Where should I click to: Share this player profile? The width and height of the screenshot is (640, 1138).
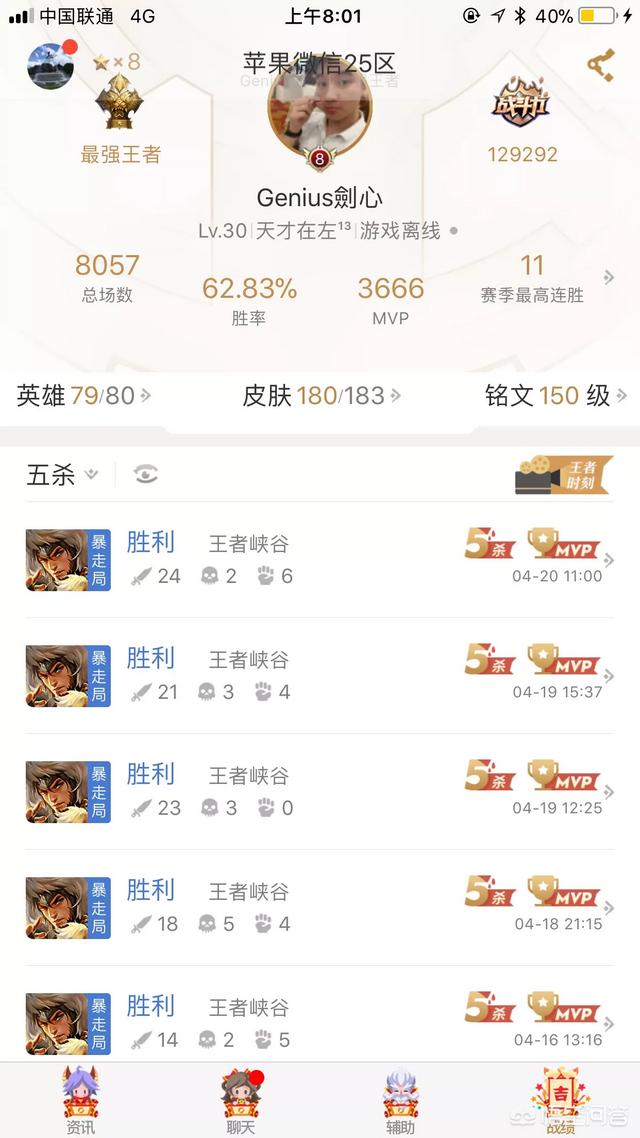[600, 66]
